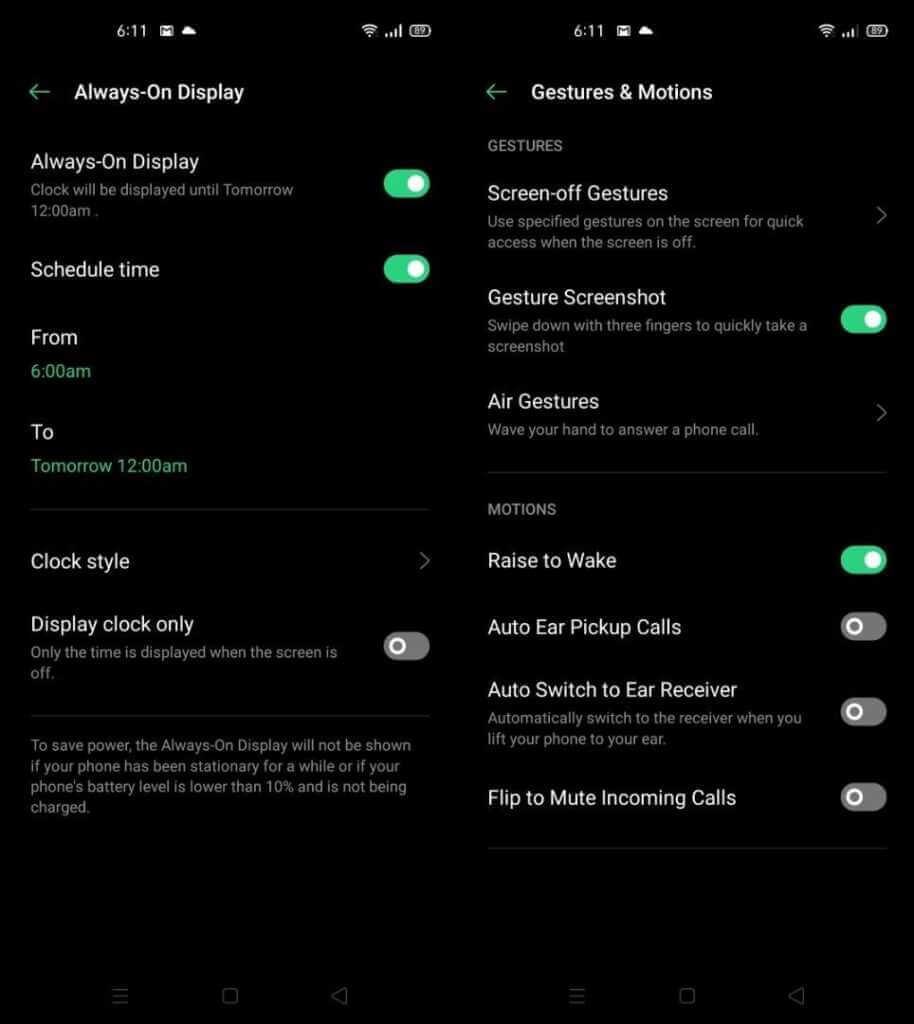Disable the Schedule time toggle
Image resolution: width=914 pixels, height=1024 pixels.
point(406,269)
